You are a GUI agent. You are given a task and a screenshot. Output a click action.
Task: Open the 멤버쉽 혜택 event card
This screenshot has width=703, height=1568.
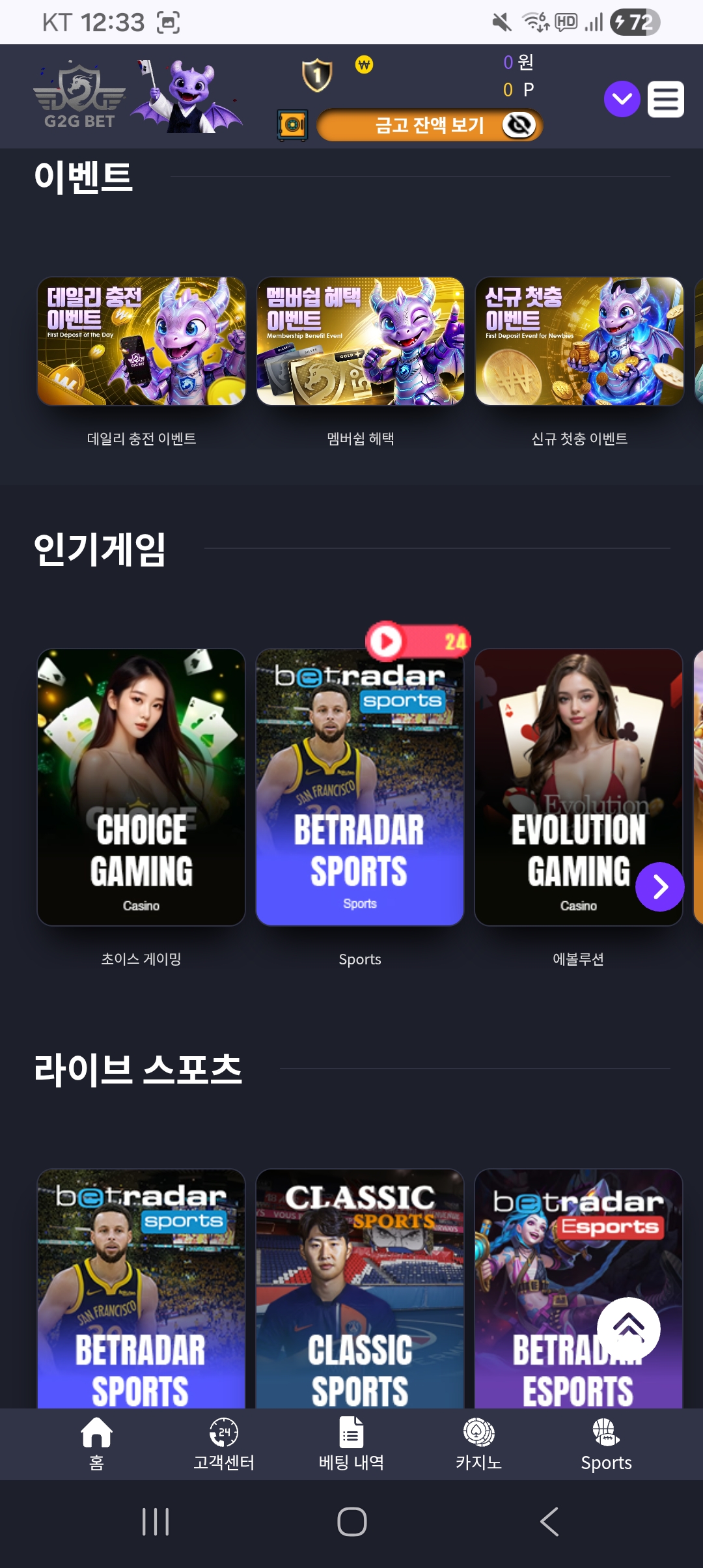point(361,341)
